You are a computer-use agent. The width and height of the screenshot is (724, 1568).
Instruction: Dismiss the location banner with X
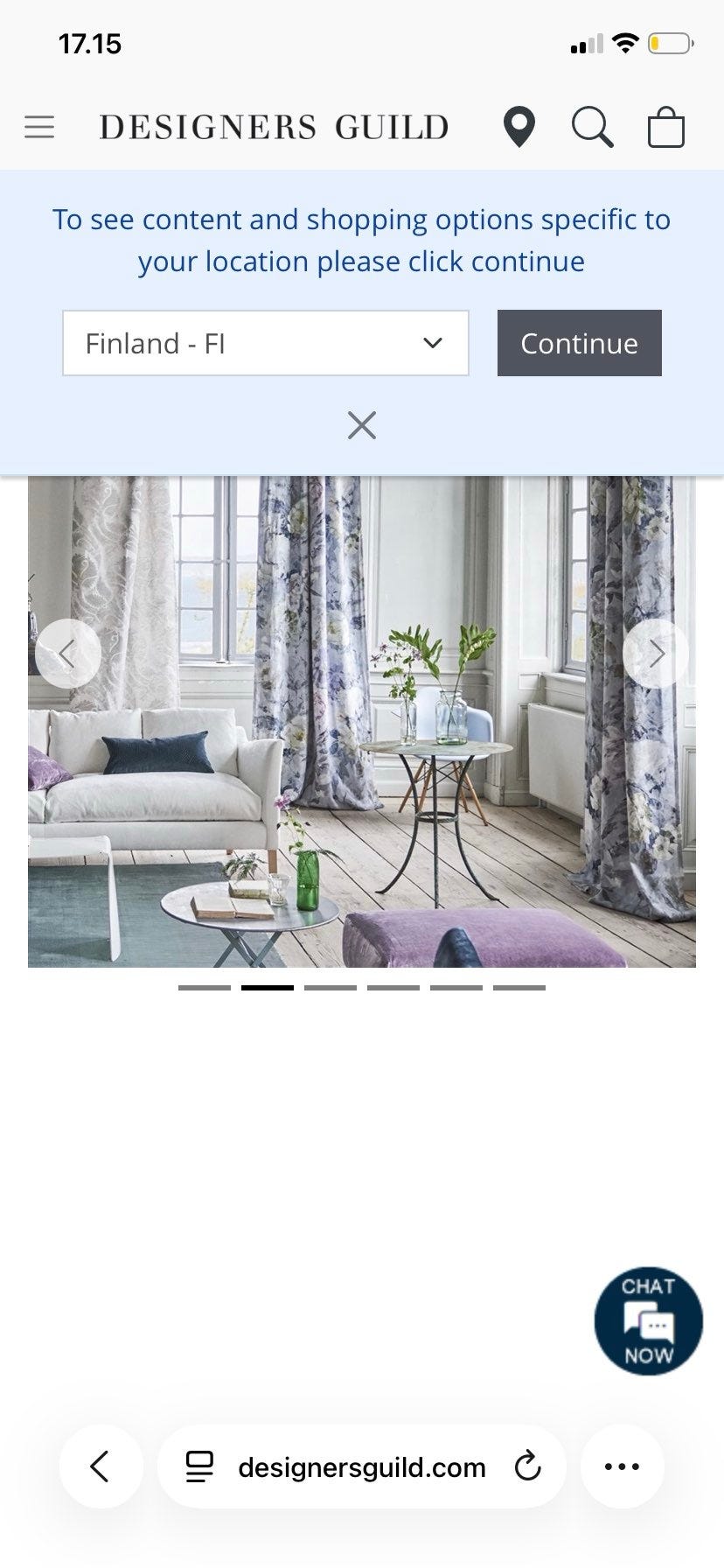(x=361, y=425)
